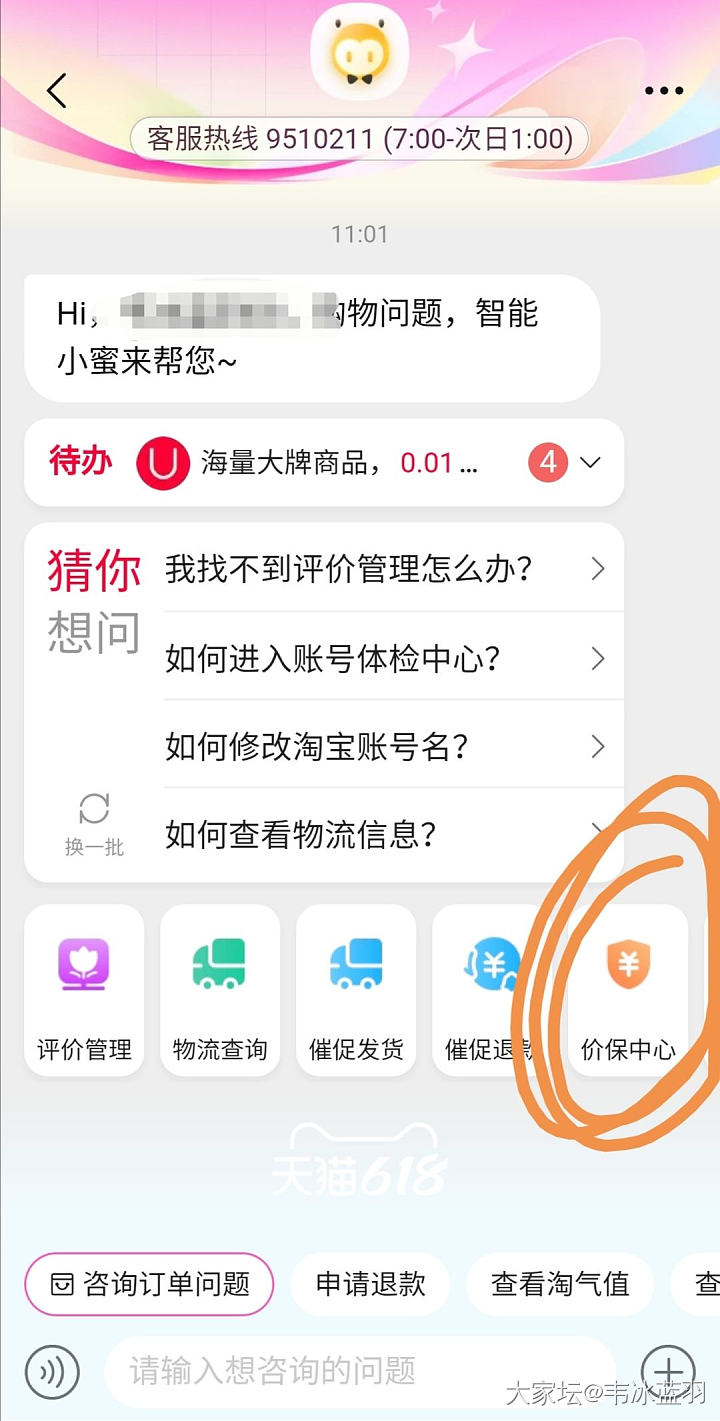Screen dimensions: 720x1421
Task: Open 如何查看物流信息 question
Action: coord(385,835)
